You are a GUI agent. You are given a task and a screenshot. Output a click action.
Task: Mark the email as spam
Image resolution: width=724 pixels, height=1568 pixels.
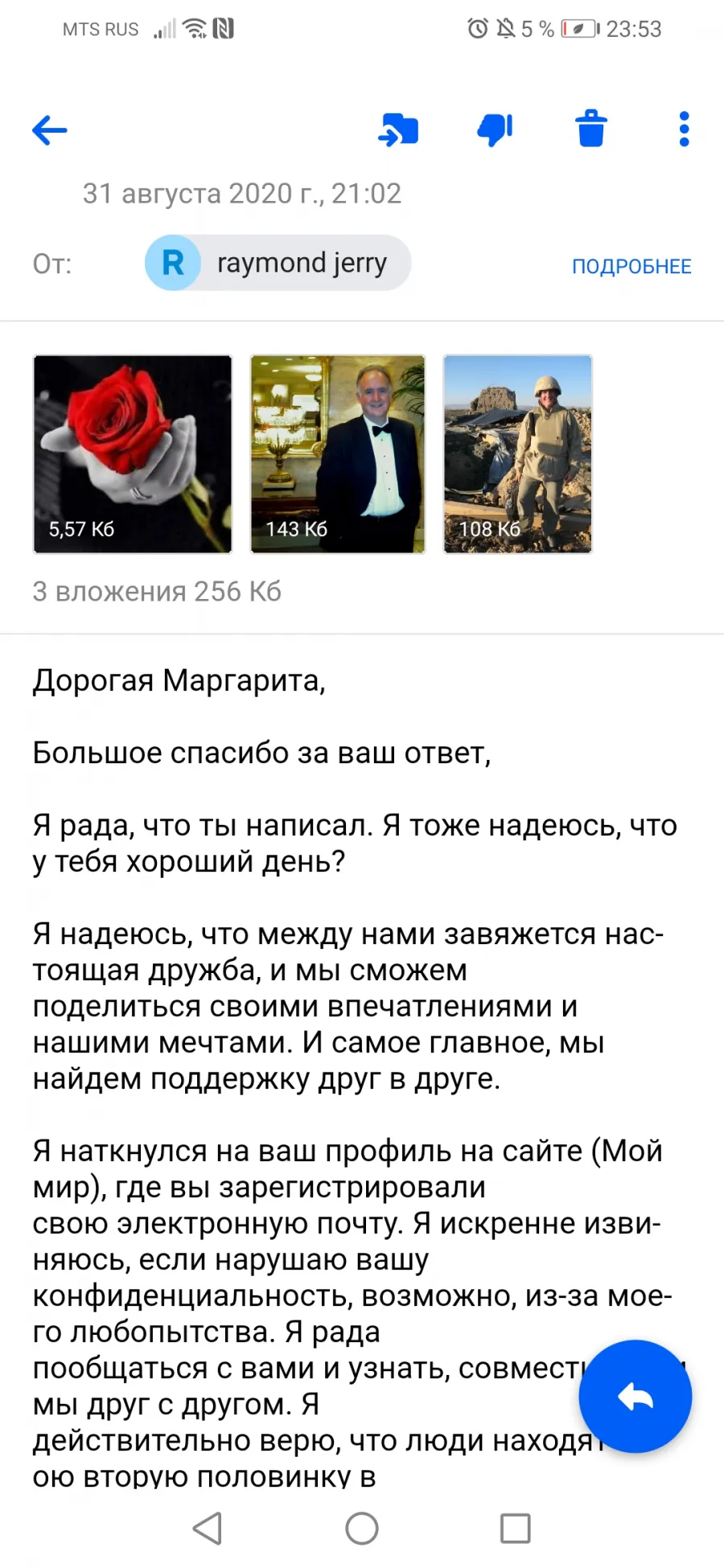(x=495, y=129)
